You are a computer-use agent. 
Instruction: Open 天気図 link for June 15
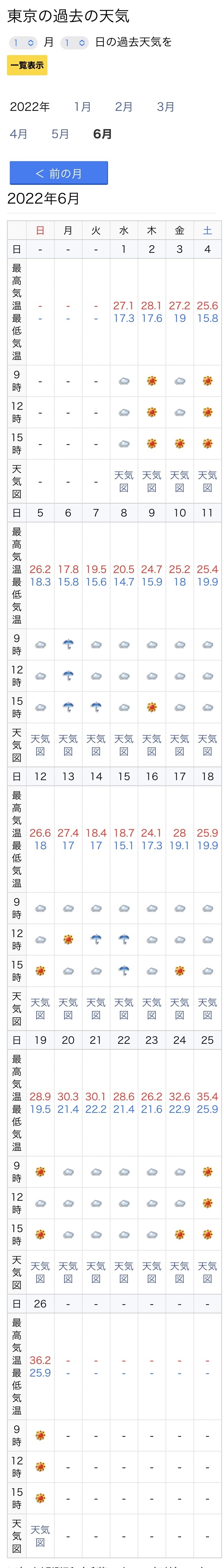pyautogui.click(x=124, y=1008)
